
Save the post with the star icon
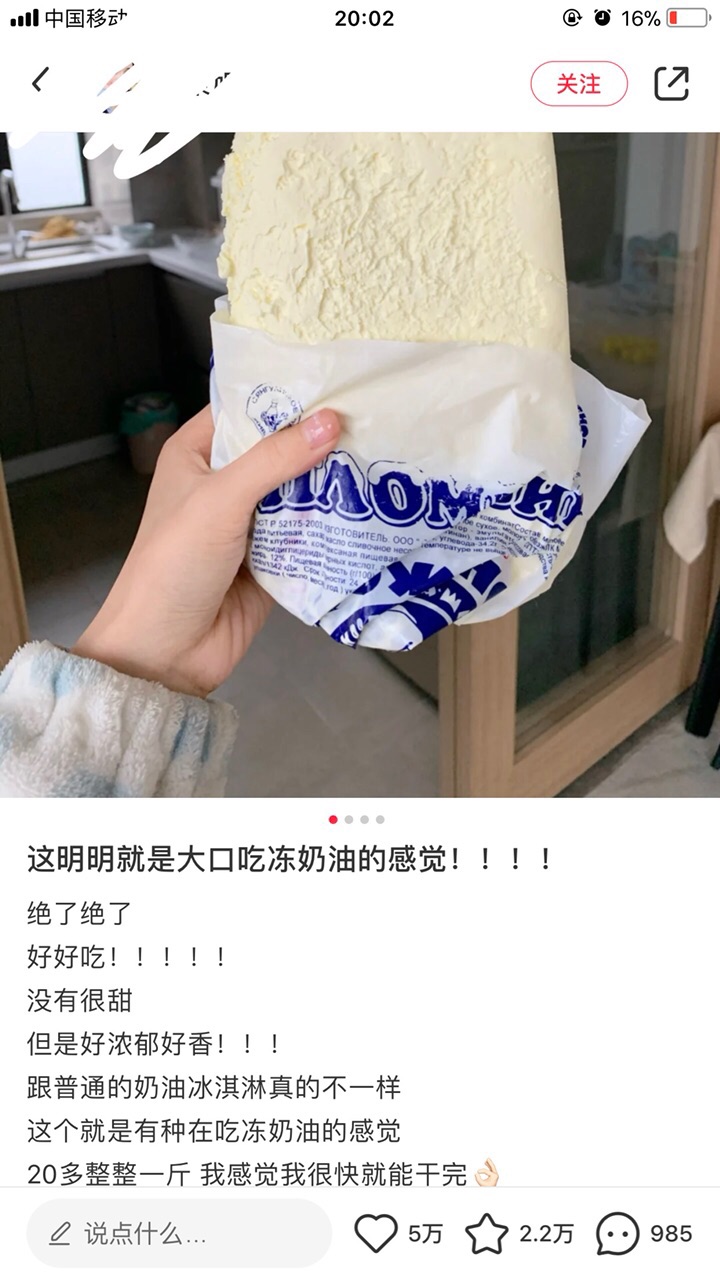[487, 1234]
